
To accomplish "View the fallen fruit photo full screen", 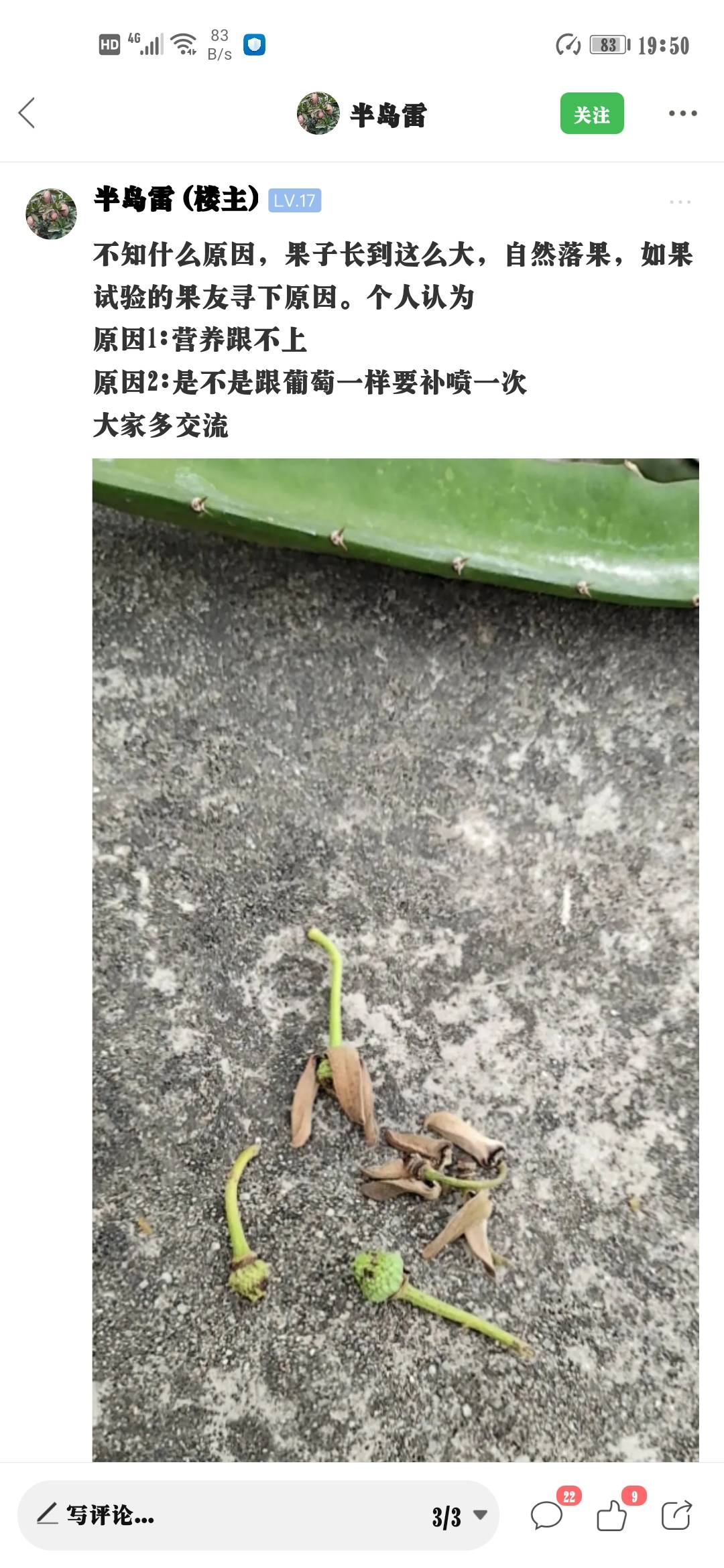I will (x=396, y=960).
